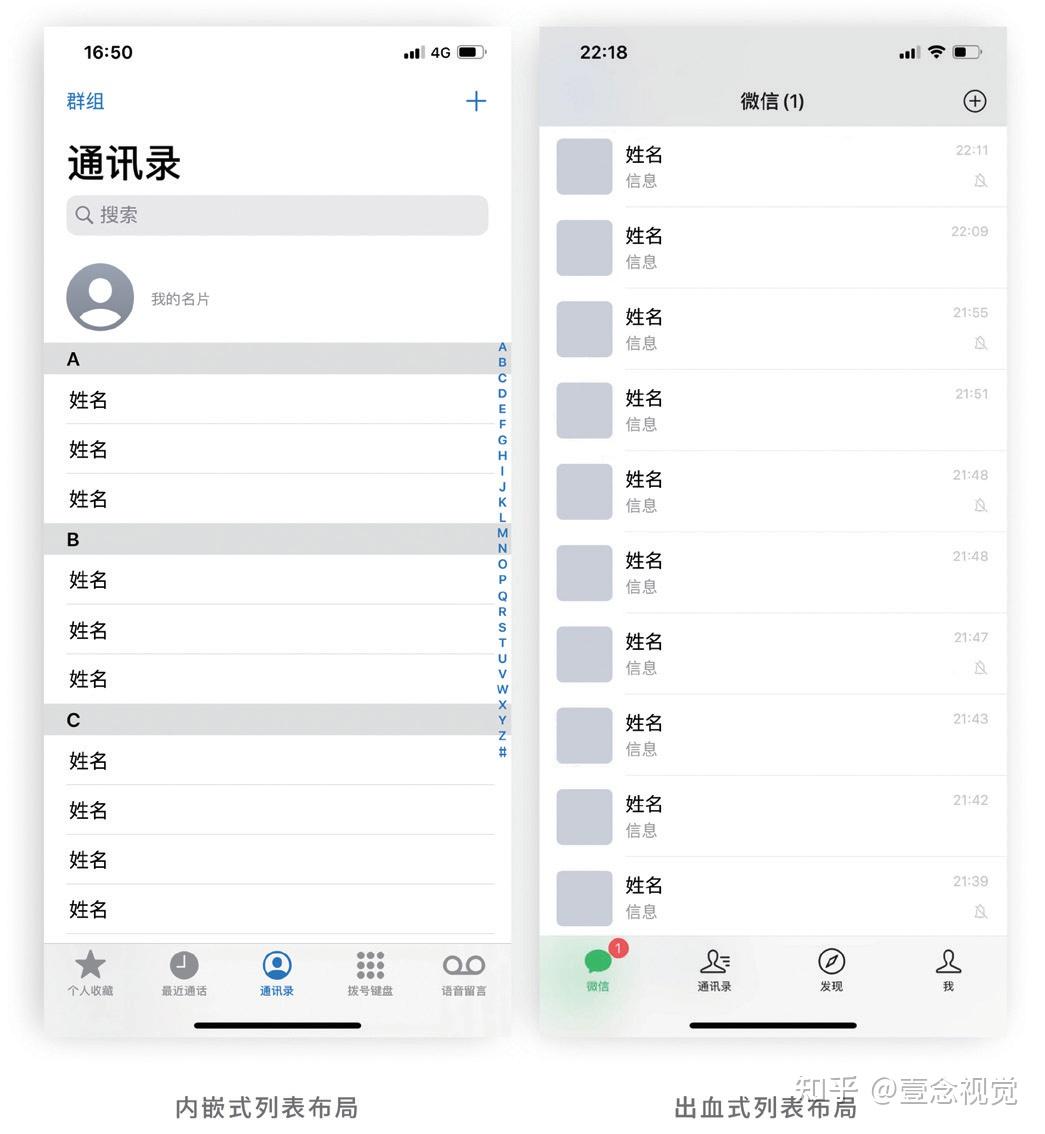This screenshot has height=1134, width=1045.
Task: Tap the 微信 (1) title bar
Action: 771,101
